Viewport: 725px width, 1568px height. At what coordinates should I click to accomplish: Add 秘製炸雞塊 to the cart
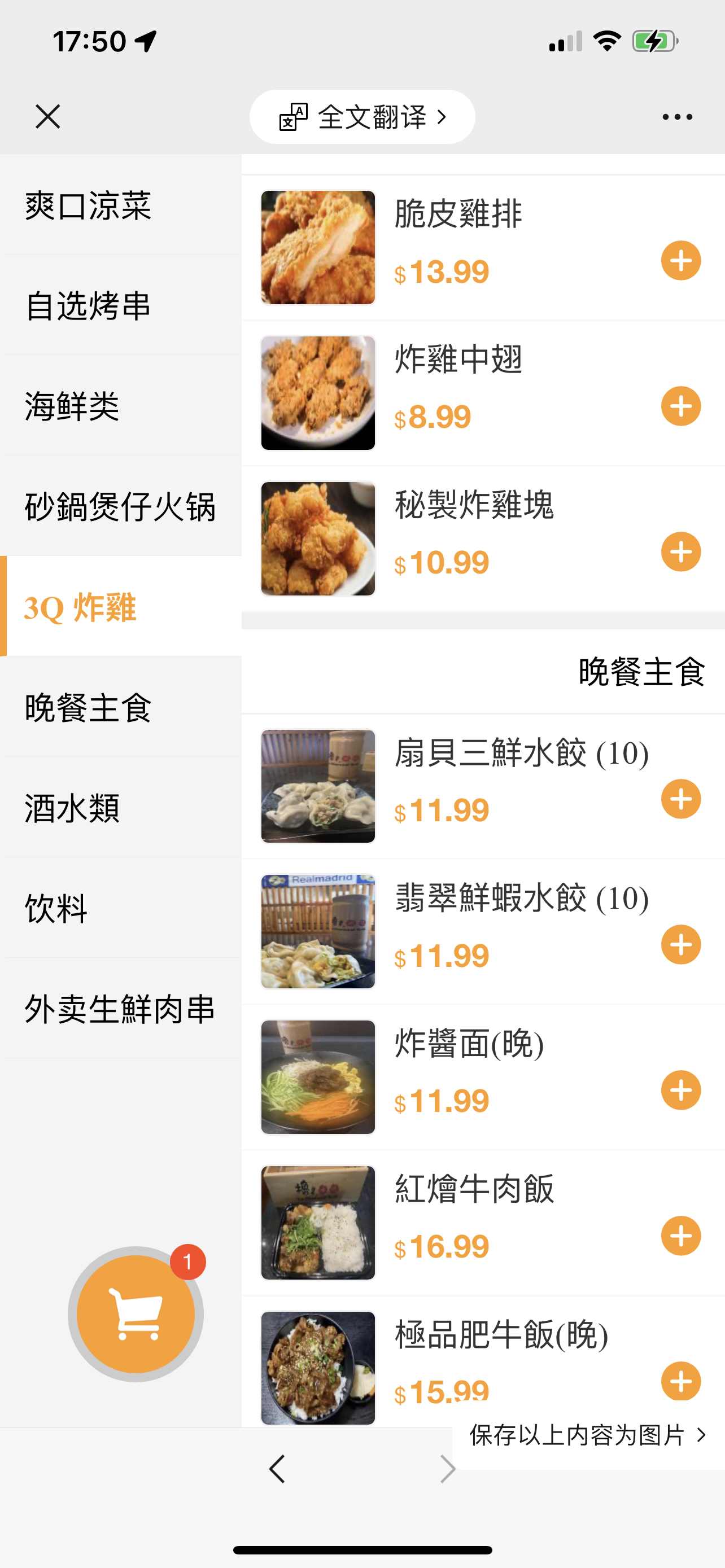coord(680,552)
